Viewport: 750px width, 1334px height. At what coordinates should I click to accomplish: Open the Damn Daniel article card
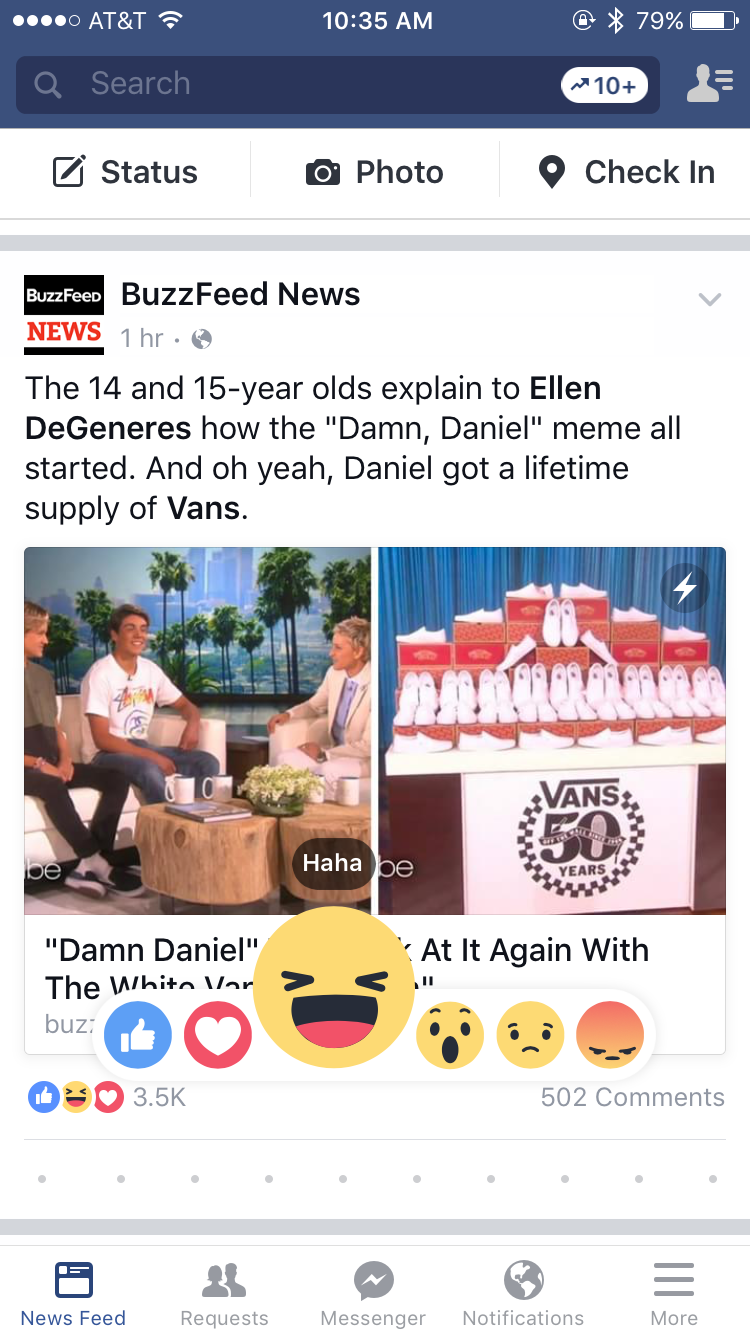tap(375, 800)
